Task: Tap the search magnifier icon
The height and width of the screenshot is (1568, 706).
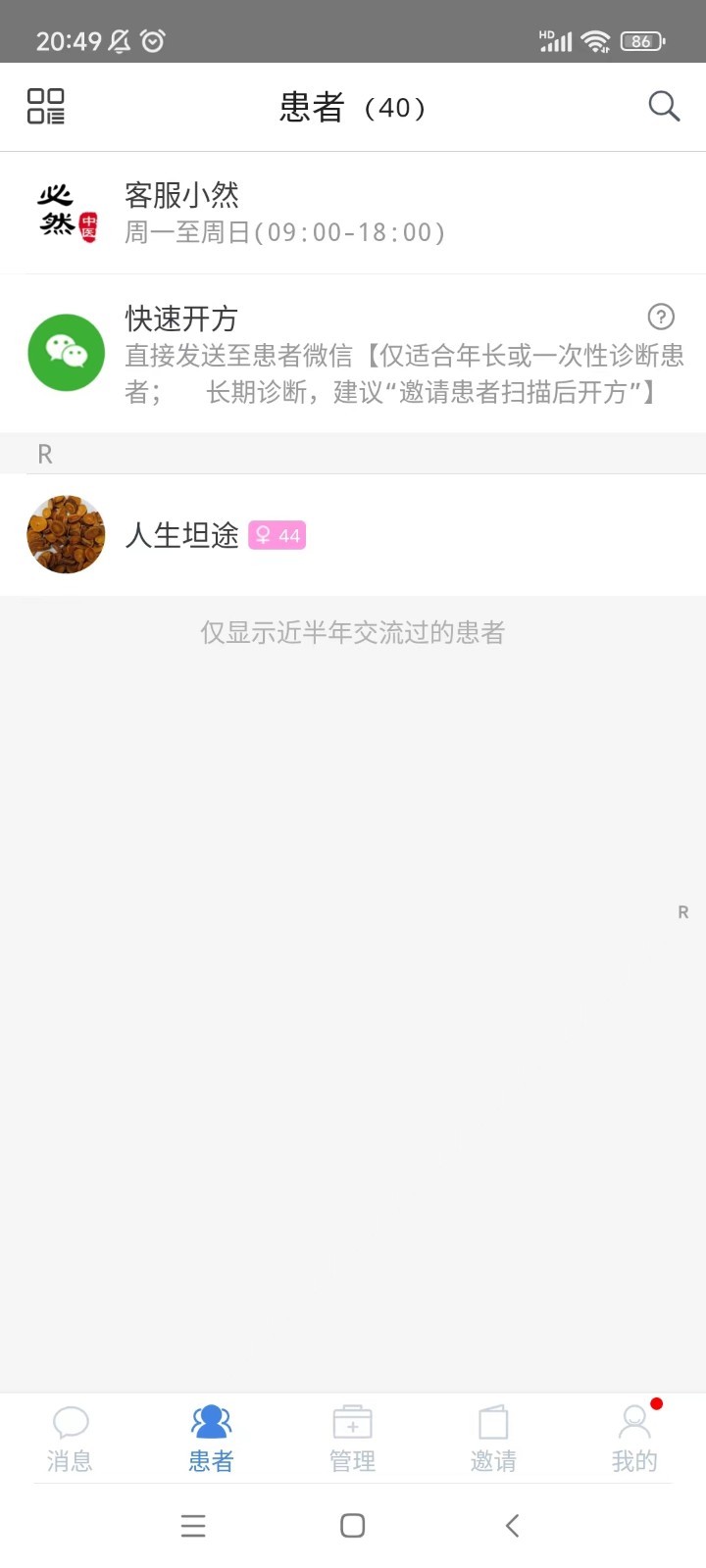Action: click(663, 106)
